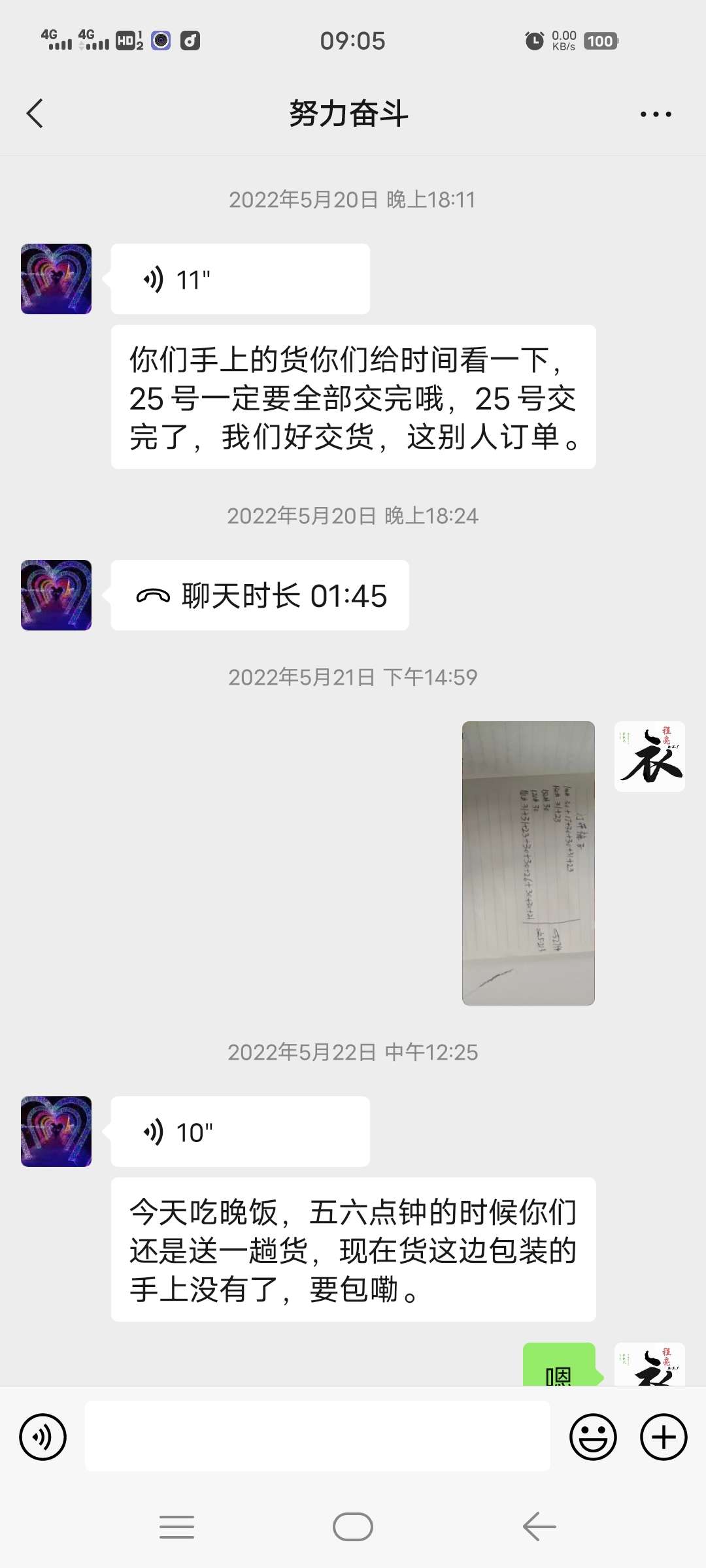Viewport: 706px width, 1568px height.
Task: Tap the 01:45 call record to call back
Action: click(260, 596)
